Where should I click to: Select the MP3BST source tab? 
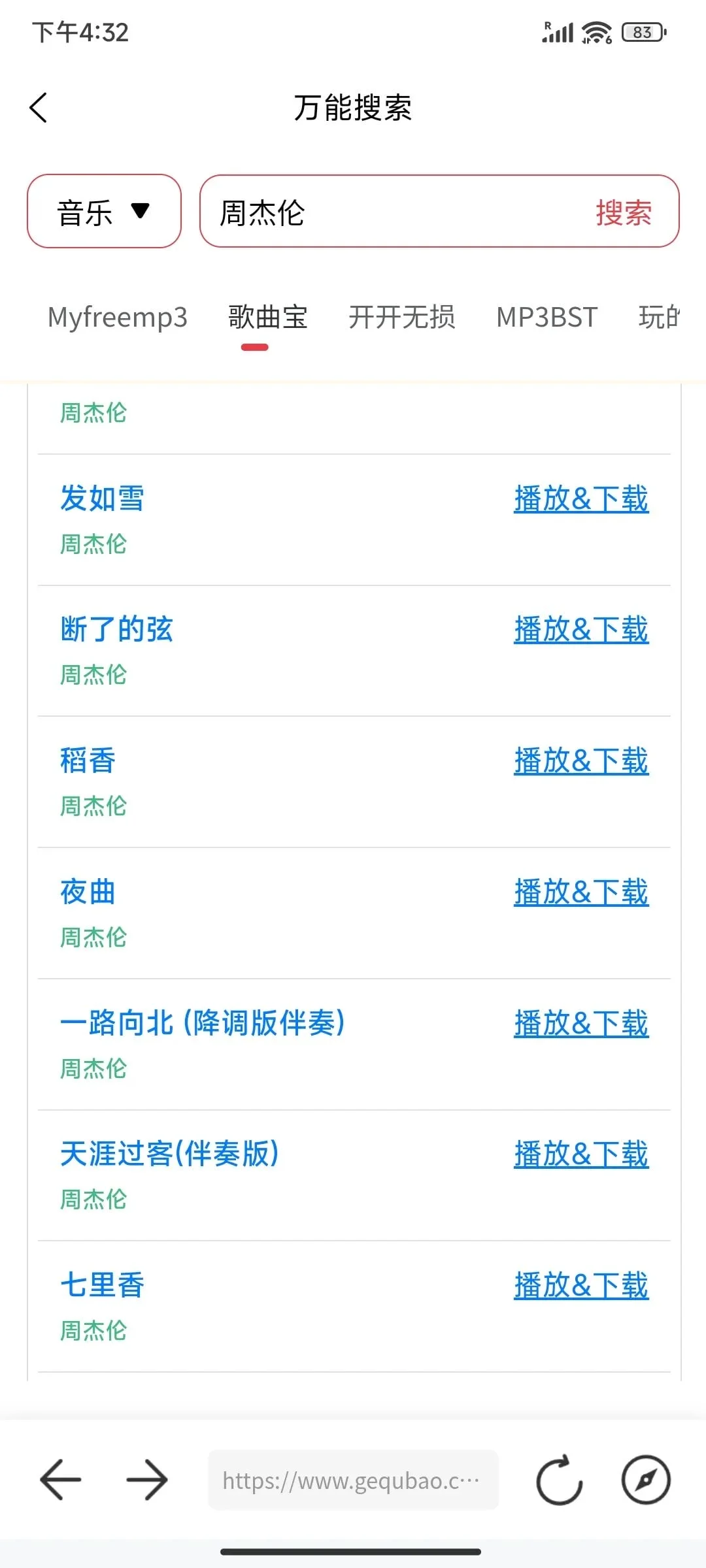pyautogui.click(x=546, y=318)
